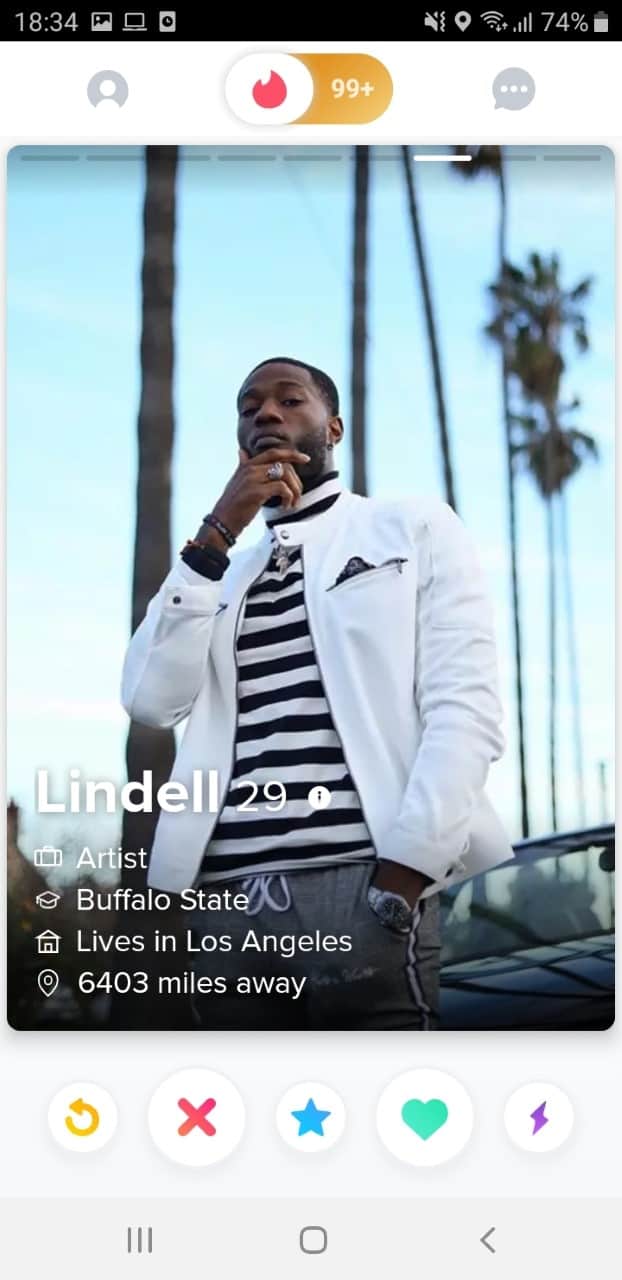This screenshot has height=1280, width=622.
Task: Activate Boost with the purple lightning bolt
Action: 539,1117
